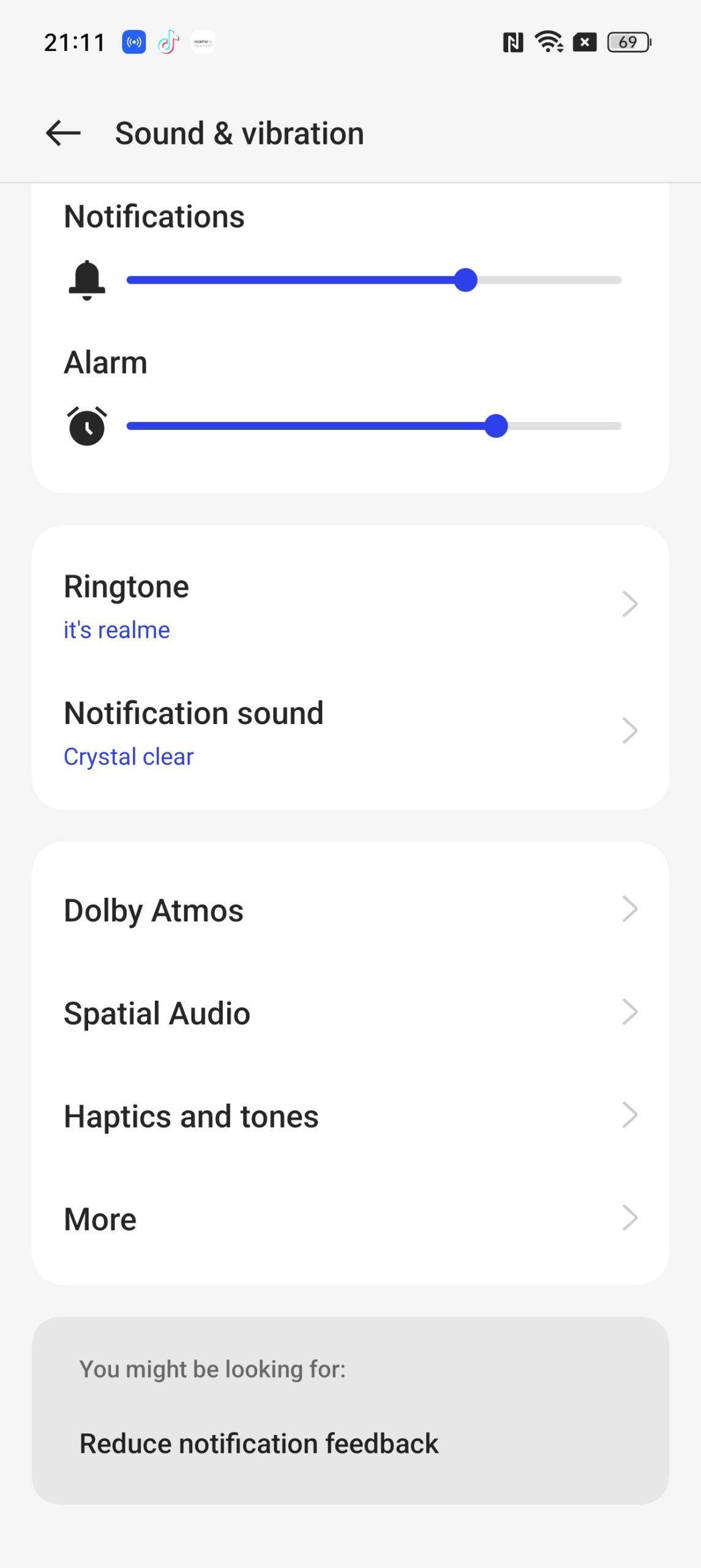701x1568 pixels.
Task: Go back from Sound & vibration
Action: tap(63, 133)
